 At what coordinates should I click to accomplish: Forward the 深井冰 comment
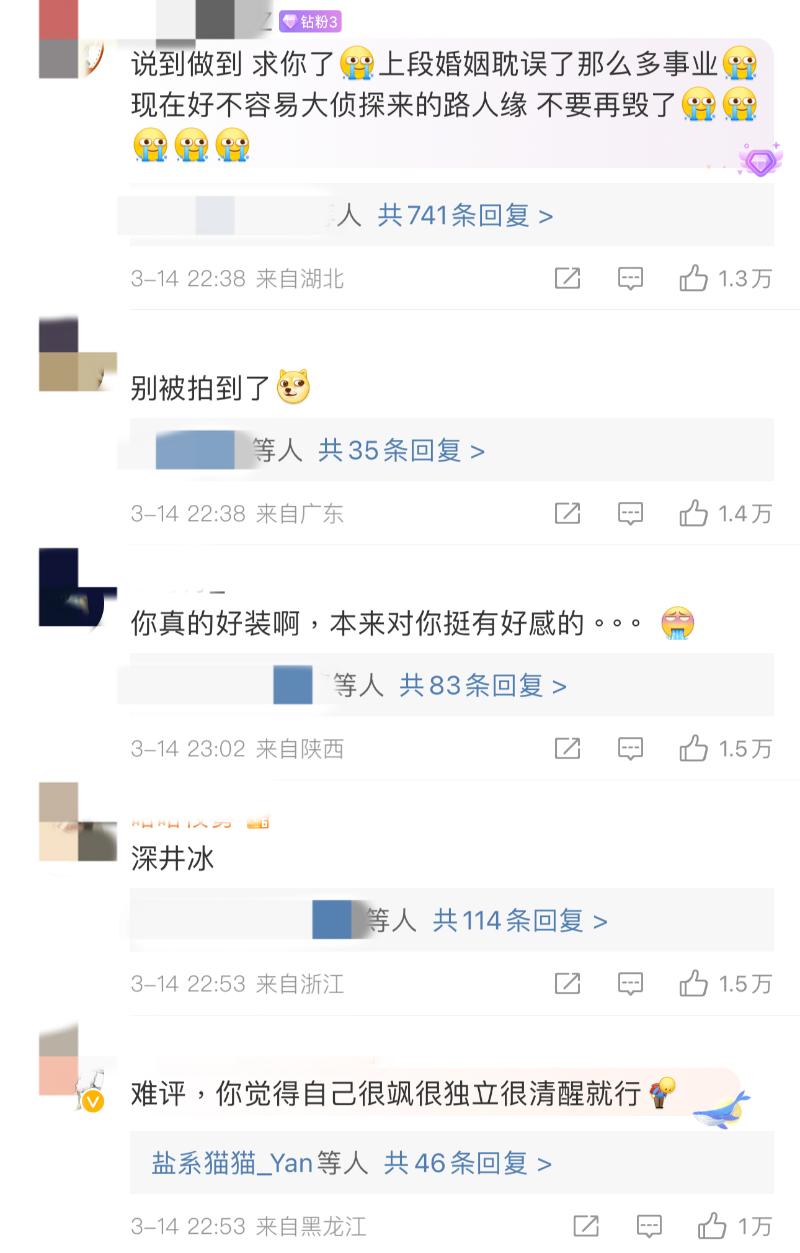[x=567, y=984]
